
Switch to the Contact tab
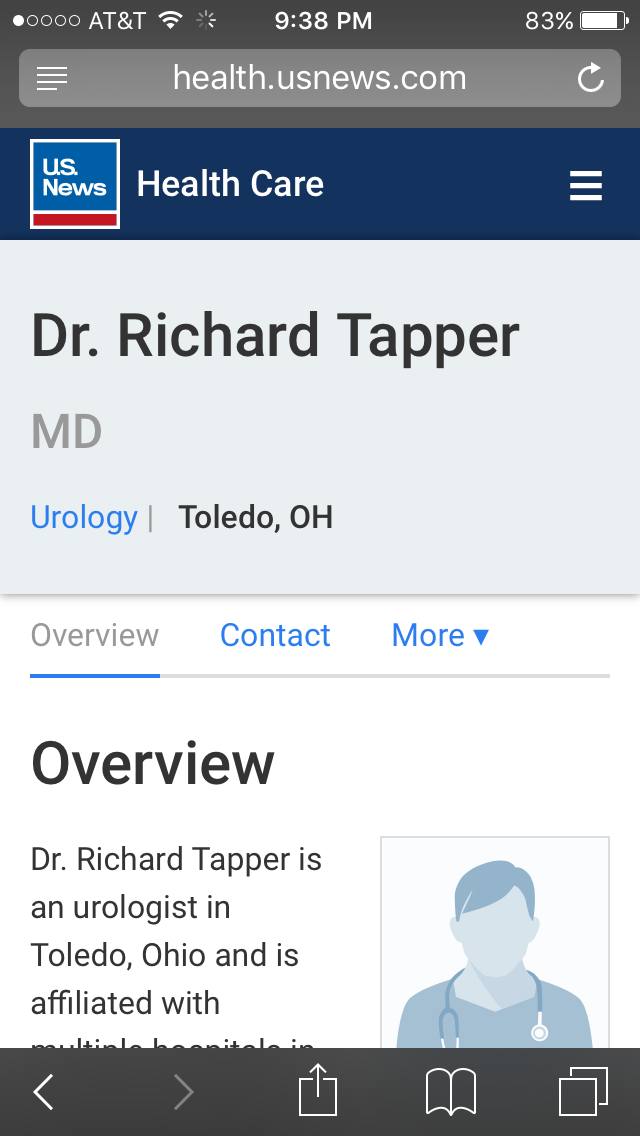click(275, 636)
